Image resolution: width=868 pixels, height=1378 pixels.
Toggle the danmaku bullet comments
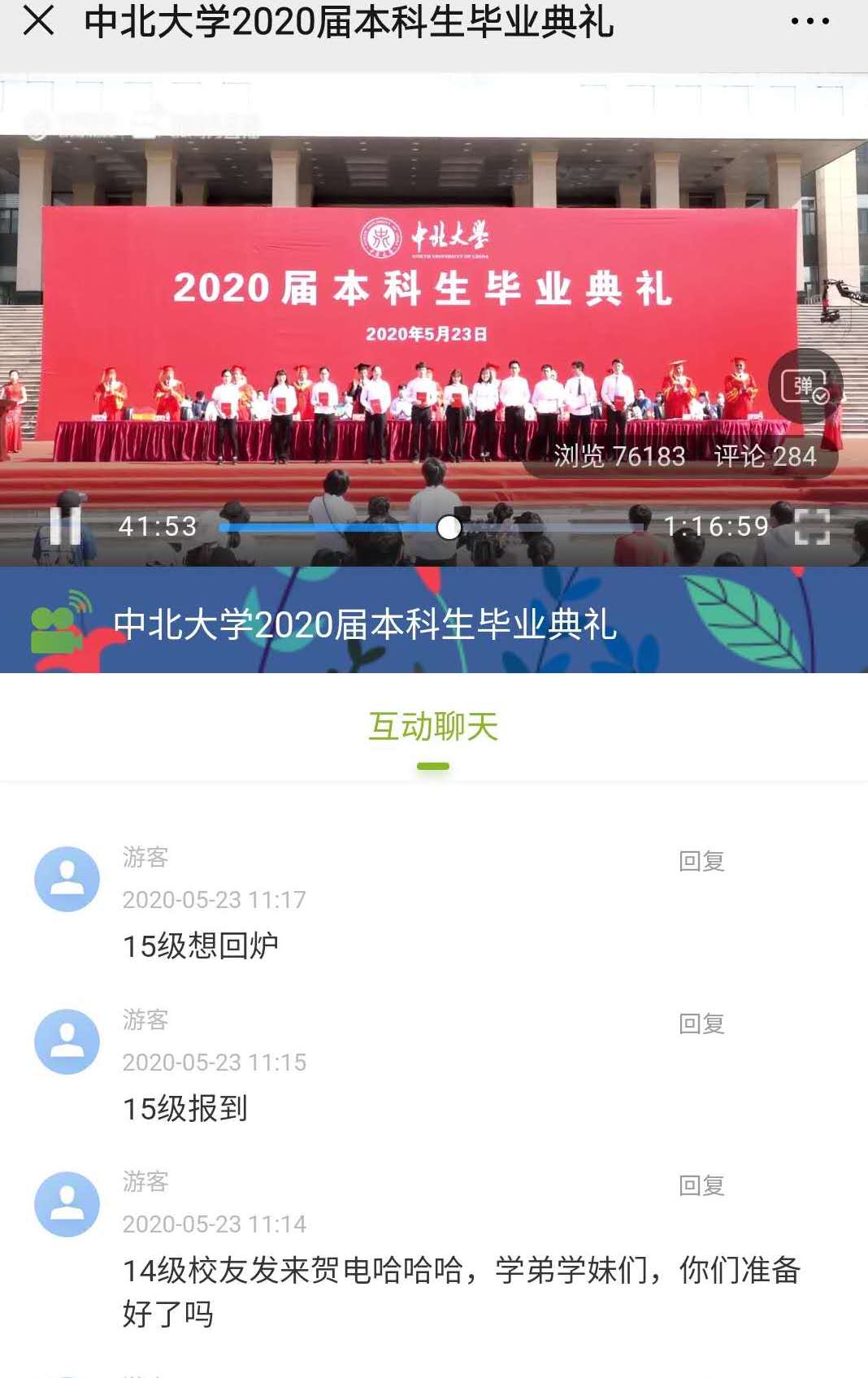click(805, 387)
